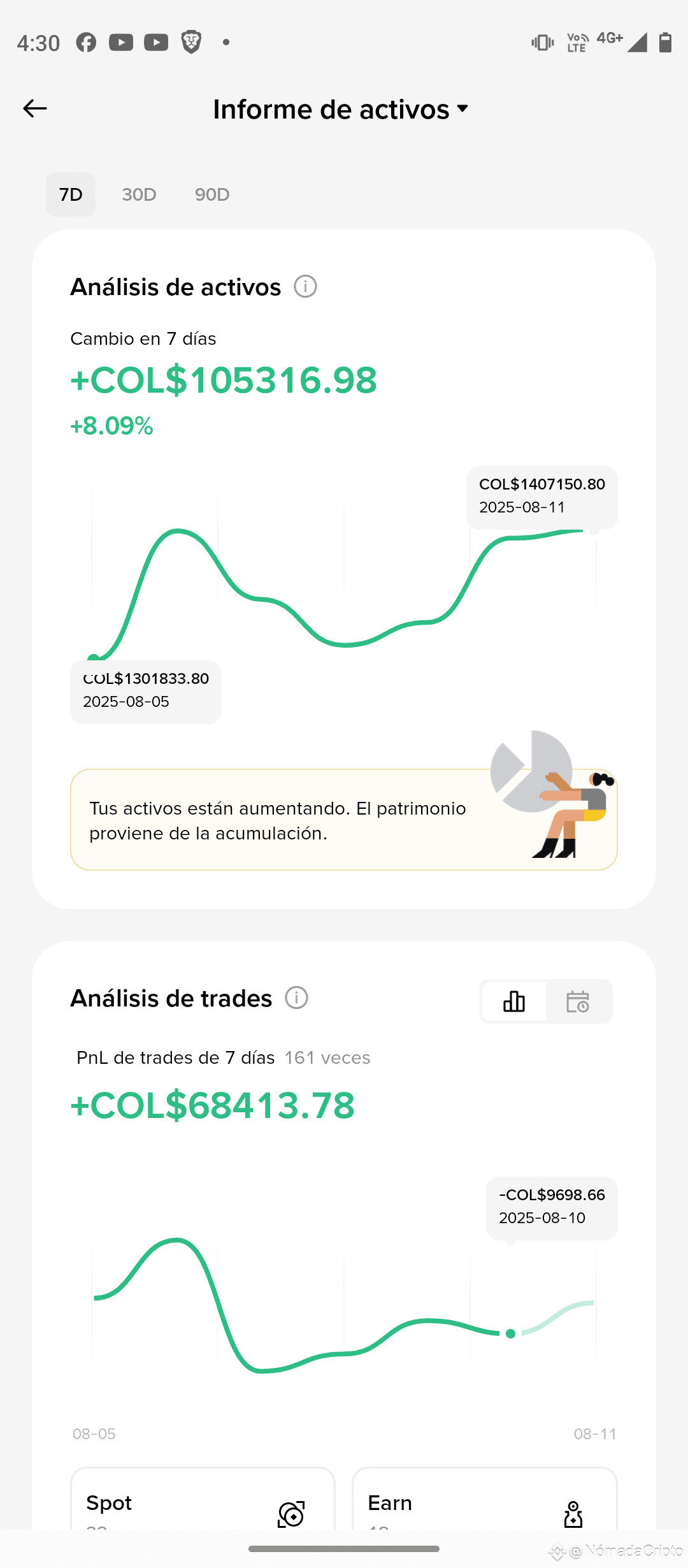
Task: Switch to the calendar view toggle
Action: [x=578, y=1001]
